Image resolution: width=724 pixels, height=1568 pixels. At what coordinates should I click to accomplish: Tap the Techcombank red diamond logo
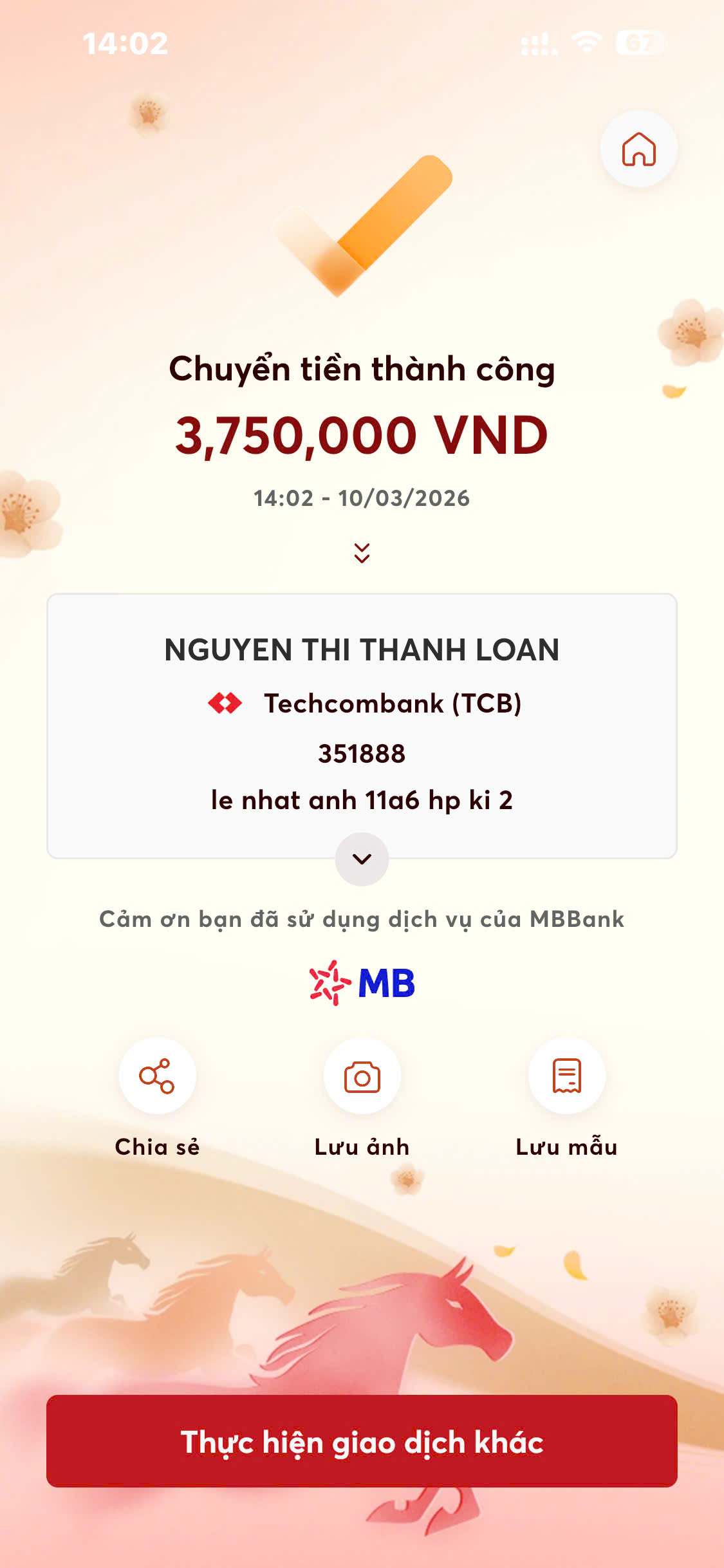[222, 704]
